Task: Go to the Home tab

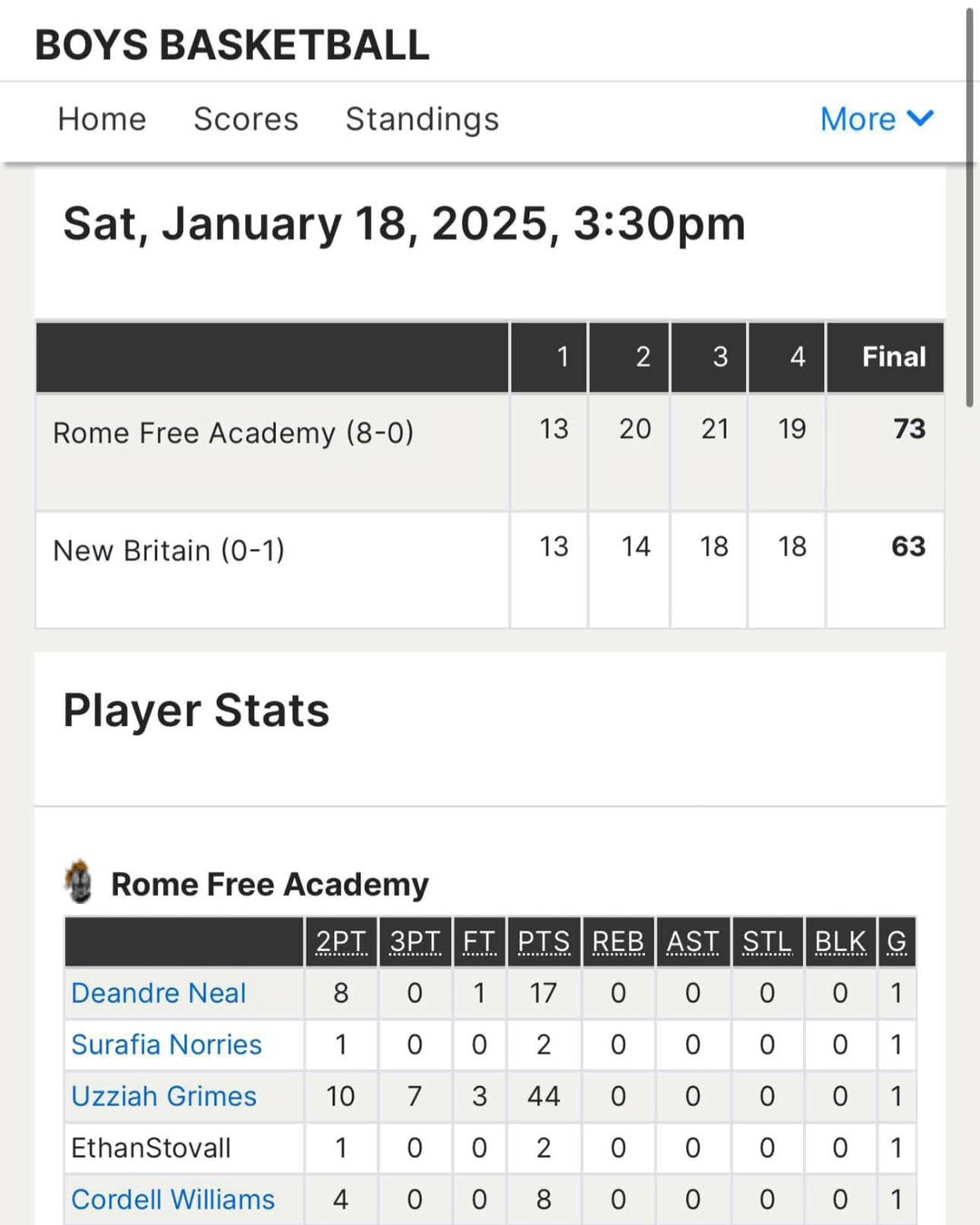Action: pos(102,119)
